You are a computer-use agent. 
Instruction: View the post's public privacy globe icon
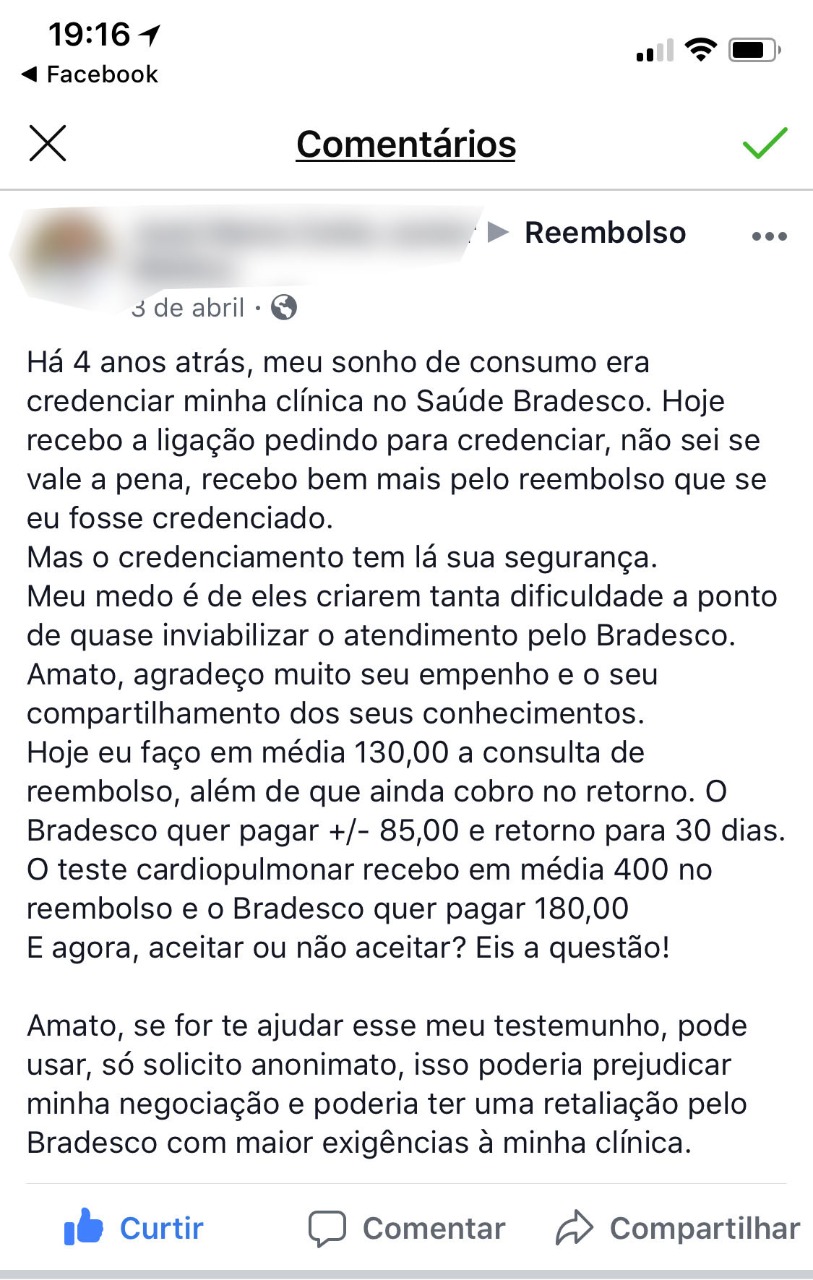pyautogui.click(x=284, y=308)
